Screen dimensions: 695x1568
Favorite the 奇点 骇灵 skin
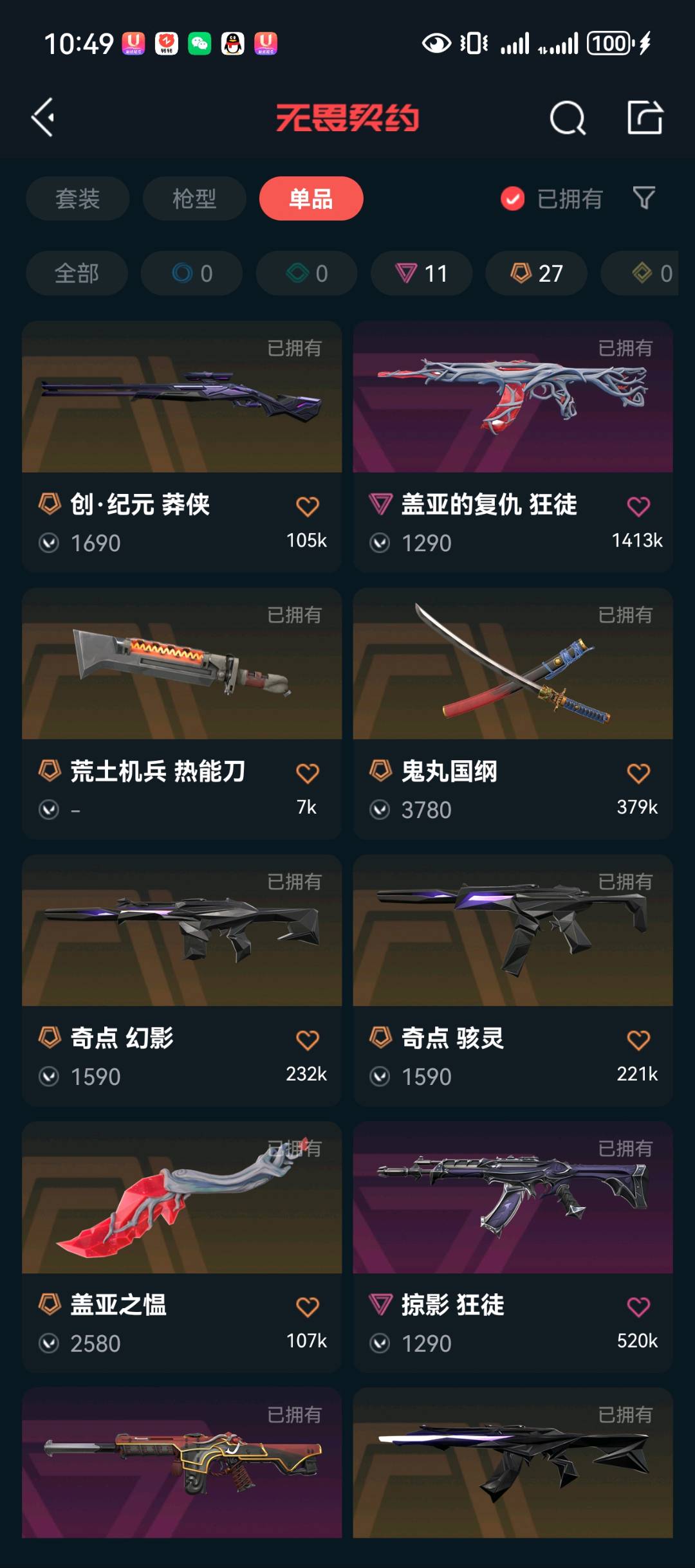click(x=638, y=1040)
